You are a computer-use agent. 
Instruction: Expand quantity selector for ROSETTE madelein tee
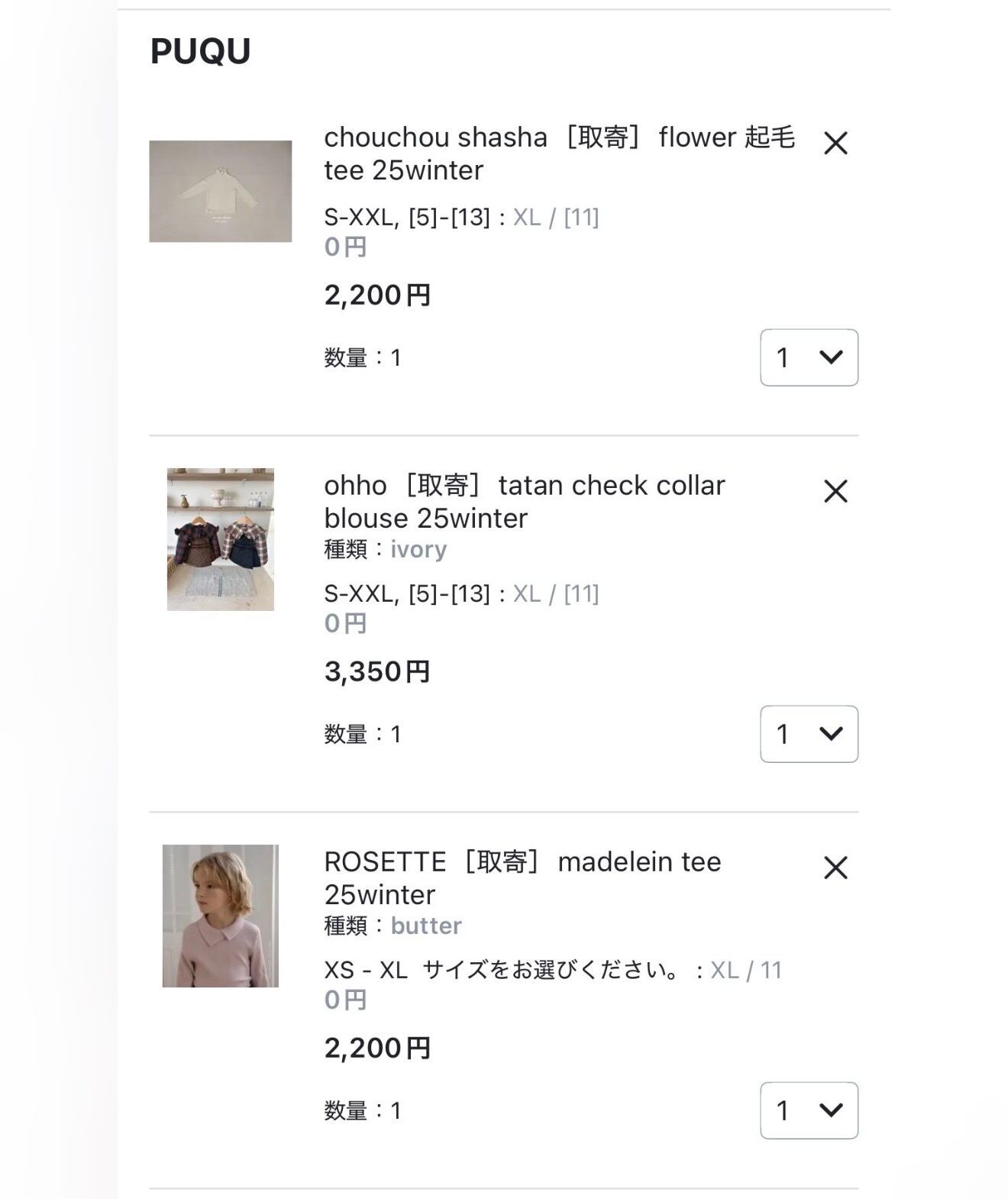pyautogui.click(x=809, y=1110)
